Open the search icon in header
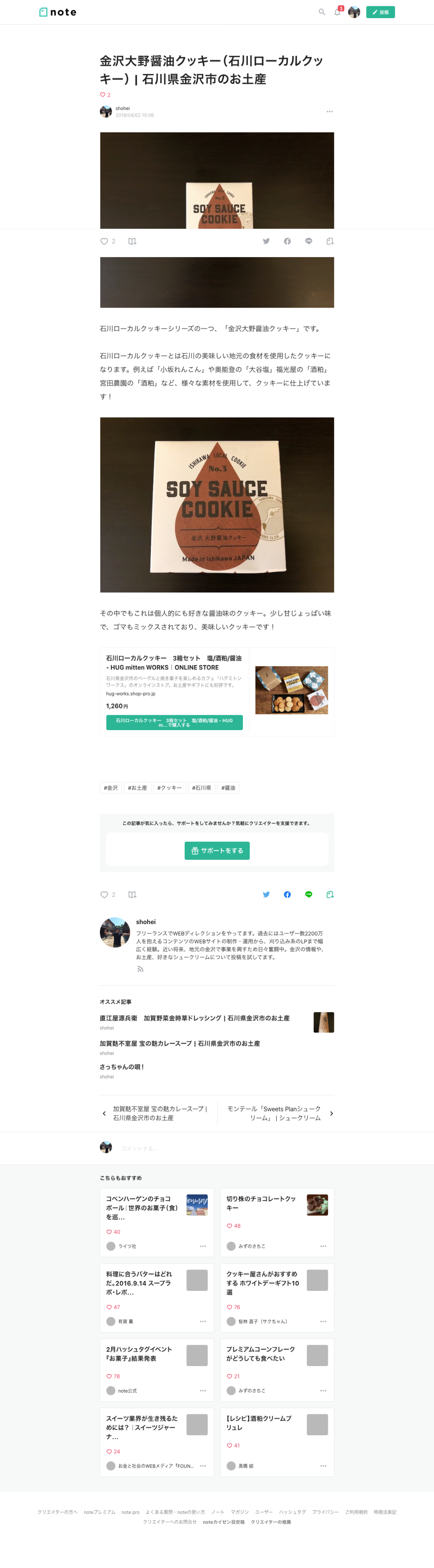434x1568 pixels. pos(322,12)
